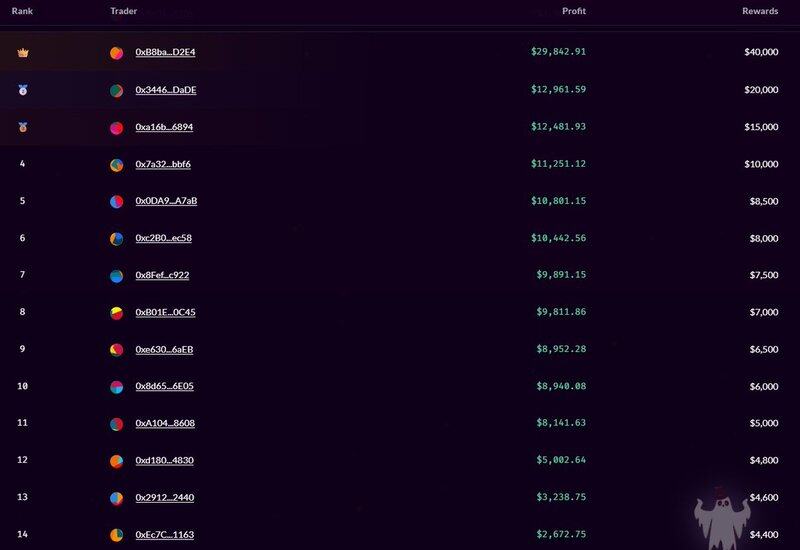View trader 0xA104...8608 link
Image resolution: width=800 pixels, height=550 pixels.
(165, 423)
